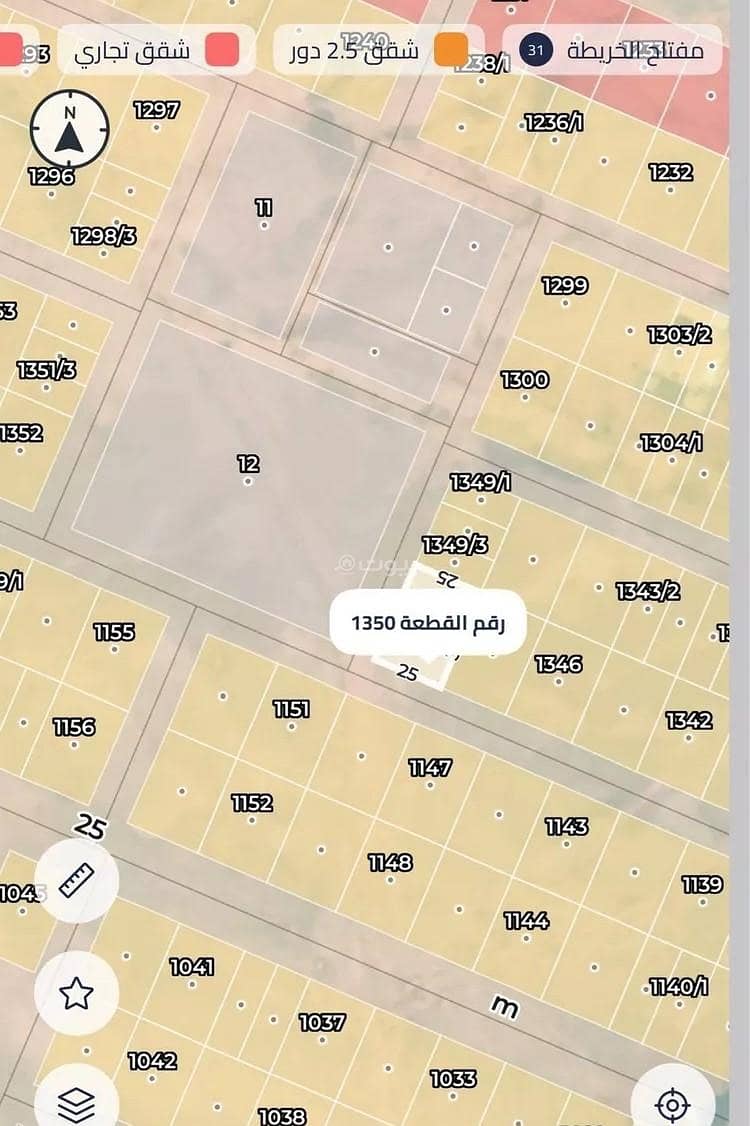Tap the north compass to reset orientation
Screen dimensions: 750x1126
point(69,129)
